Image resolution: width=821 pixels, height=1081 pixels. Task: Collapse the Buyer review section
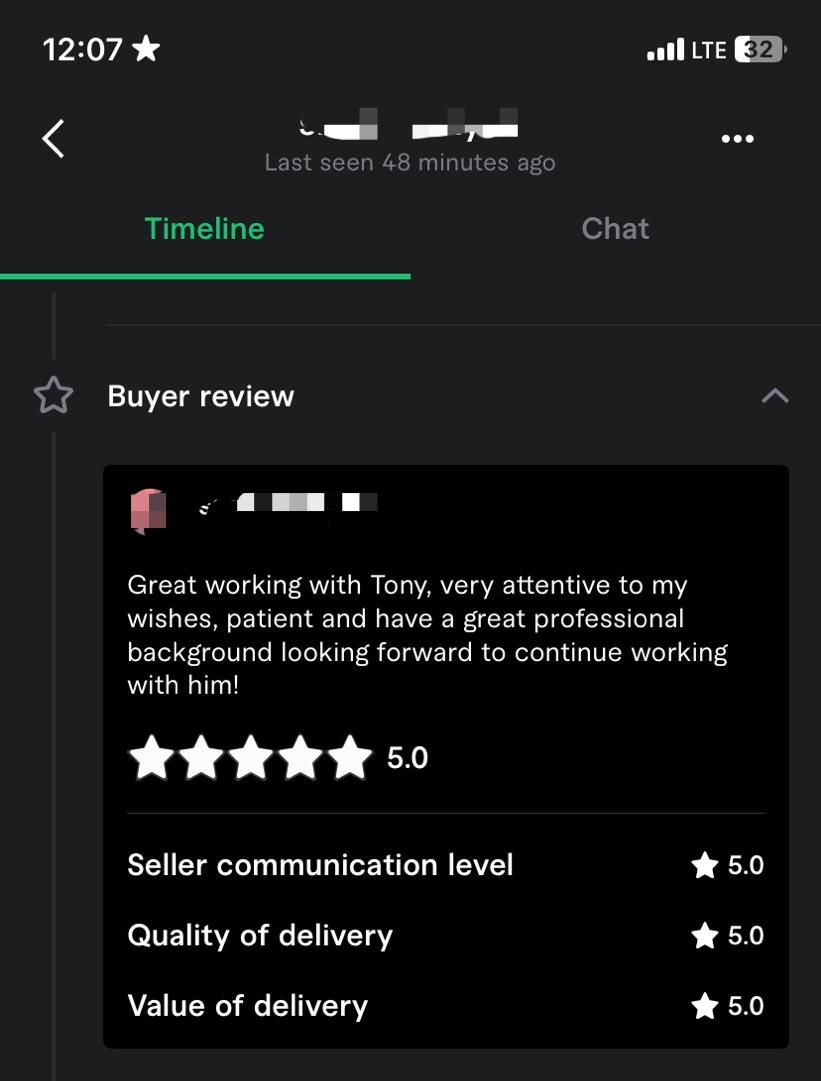tap(774, 396)
